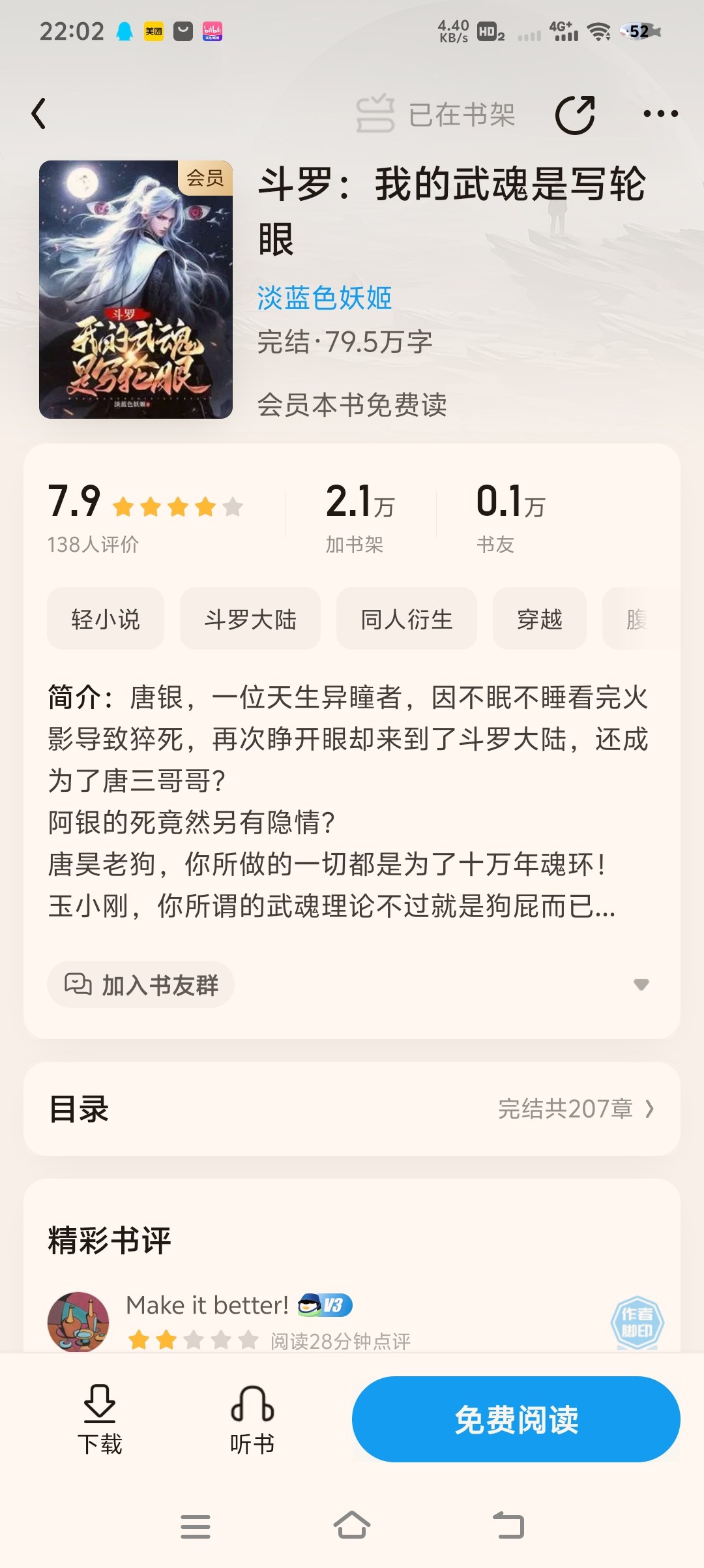Select the 同人衍生 tag
The image size is (704, 1568).
(407, 619)
